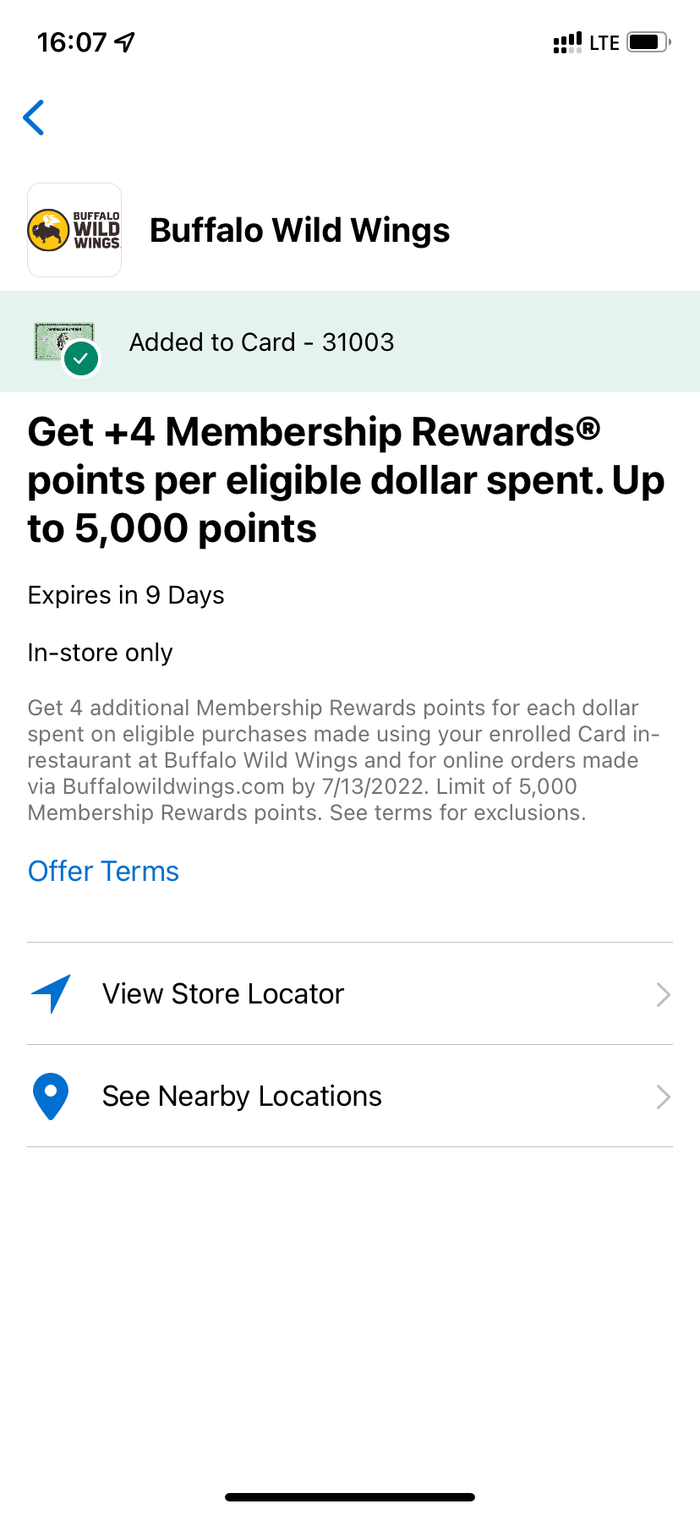Open See Nearby Locations
Image resolution: width=700 pixels, height=1515 pixels.
[x=349, y=1096]
